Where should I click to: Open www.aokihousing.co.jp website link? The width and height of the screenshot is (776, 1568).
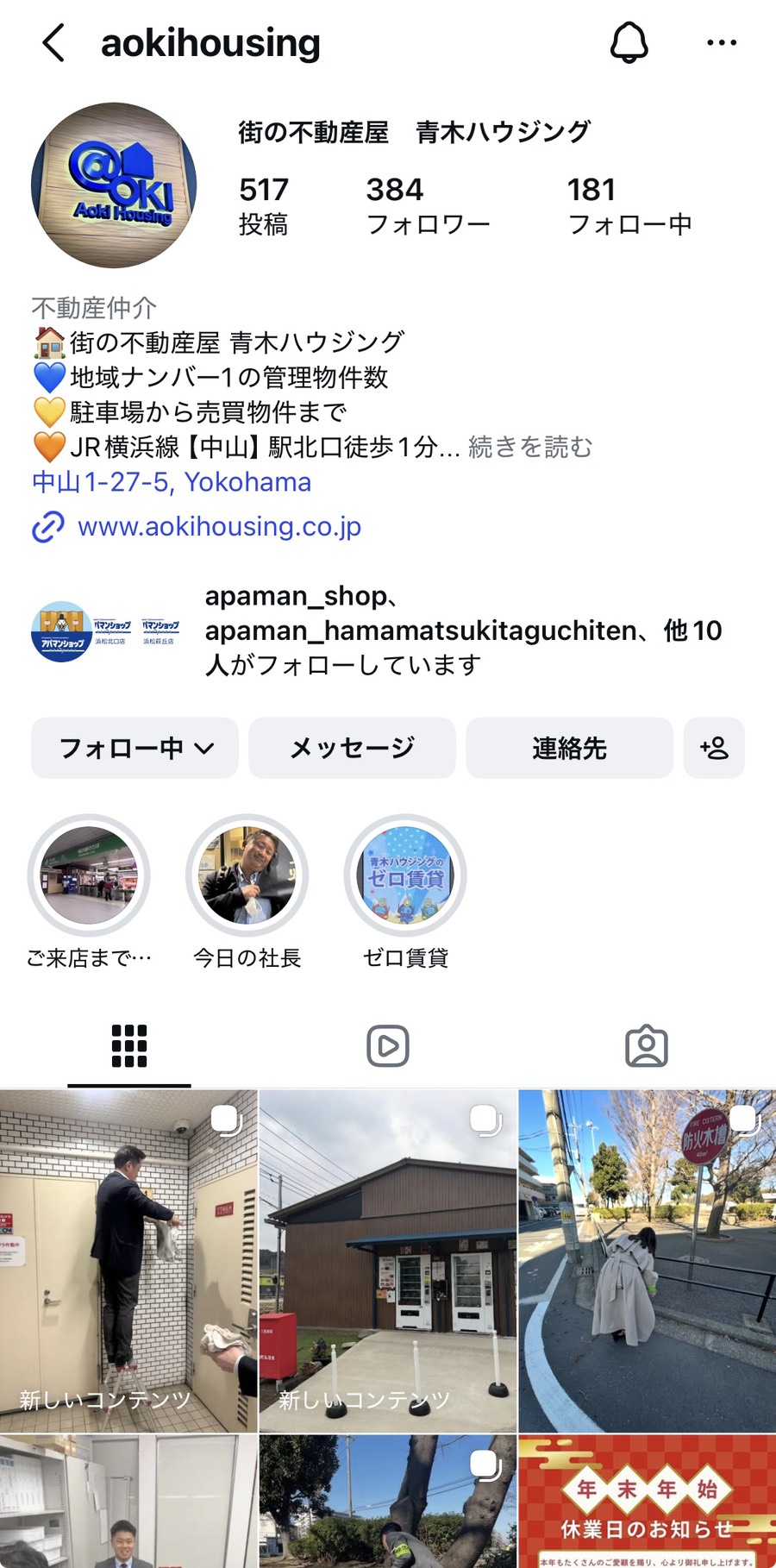[219, 526]
